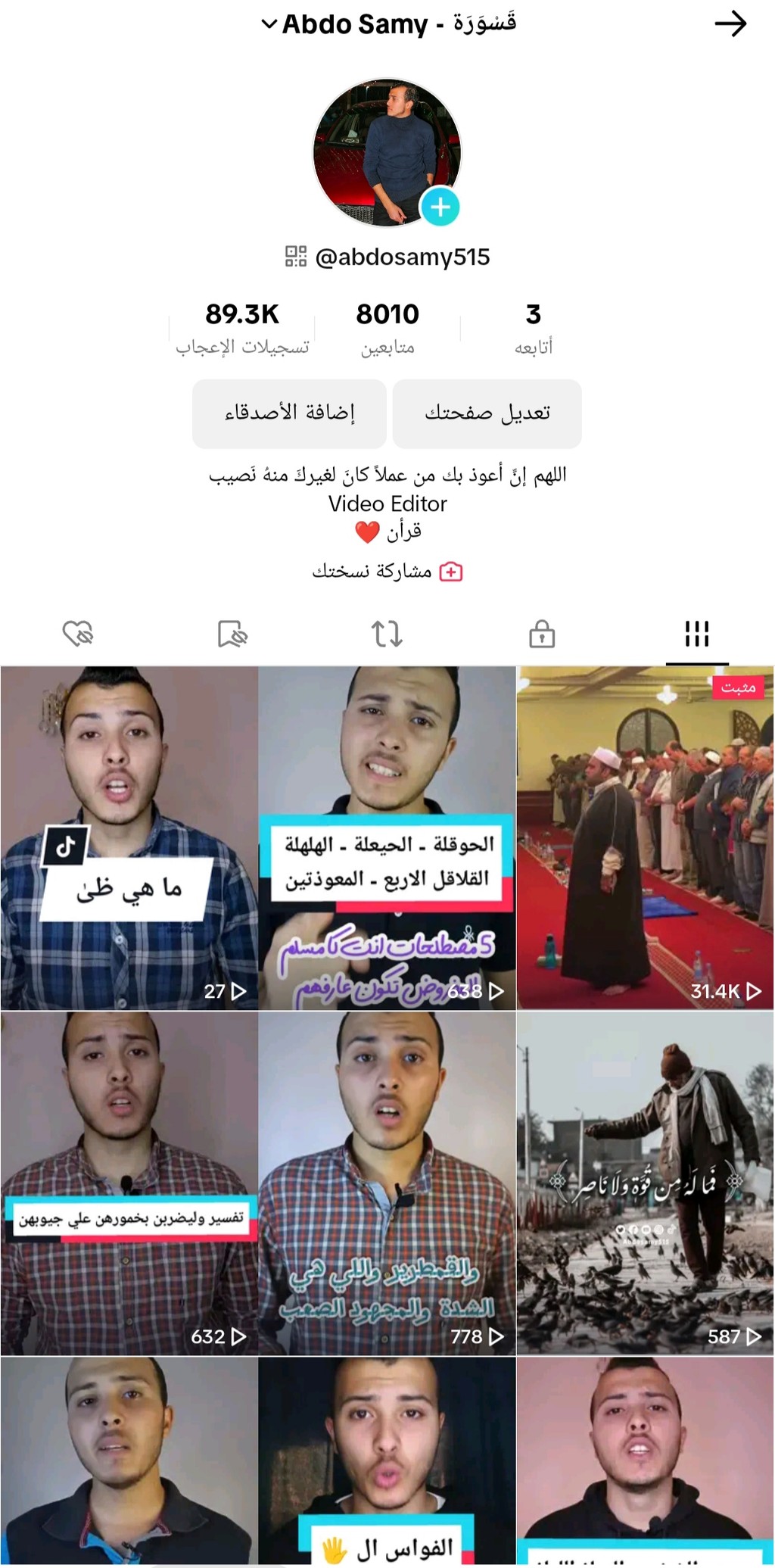Image resolution: width=775 pixels, height=1568 pixels.
Task: Open the list of 3 following accounts
Action: click(533, 328)
